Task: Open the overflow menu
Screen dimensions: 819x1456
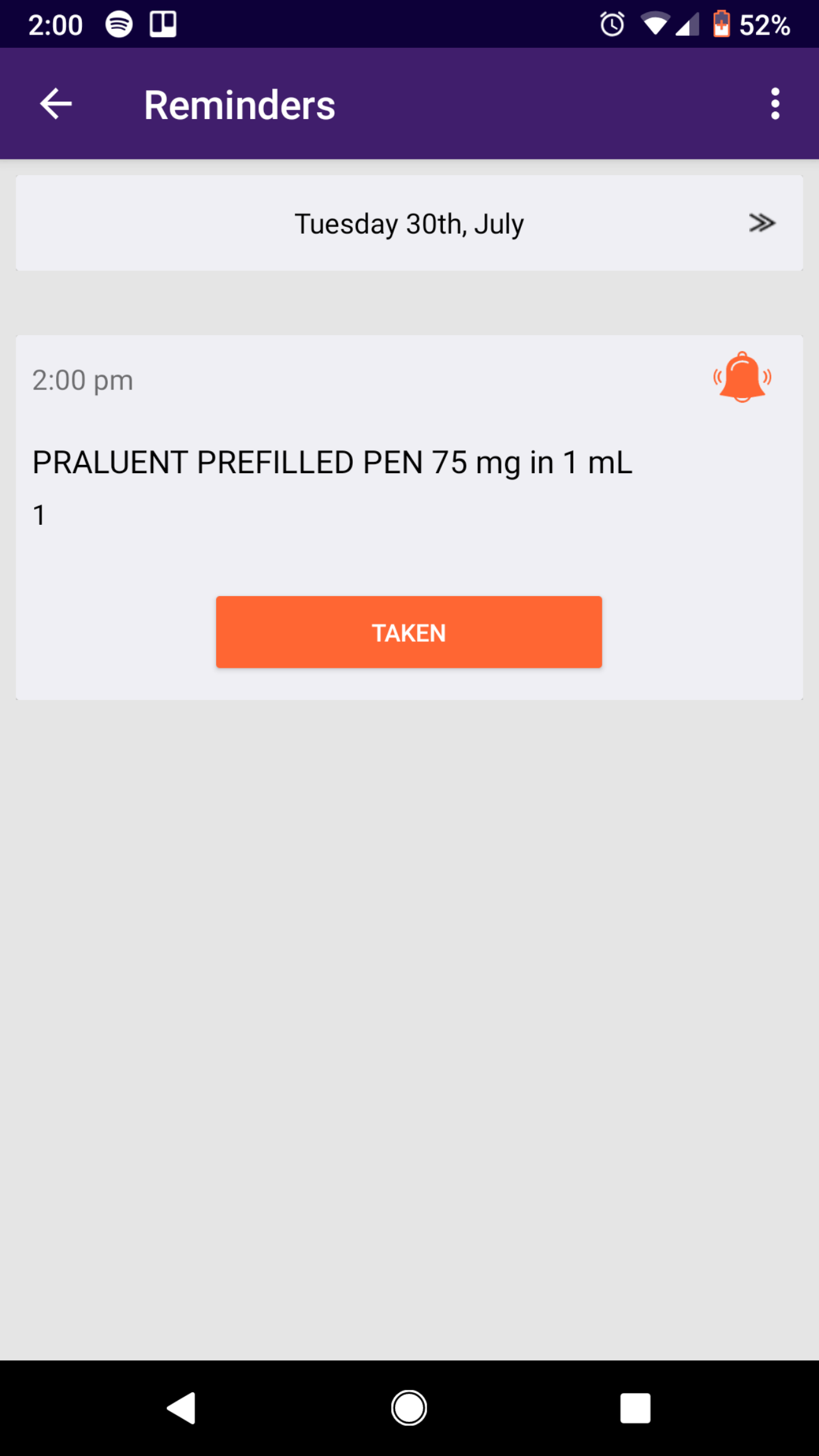Action: click(775, 104)
